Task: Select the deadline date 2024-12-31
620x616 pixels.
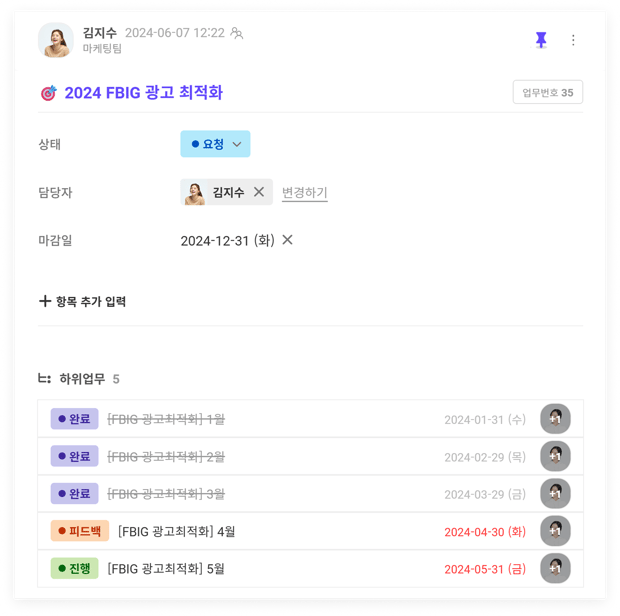Action: [x=227, y=240]
